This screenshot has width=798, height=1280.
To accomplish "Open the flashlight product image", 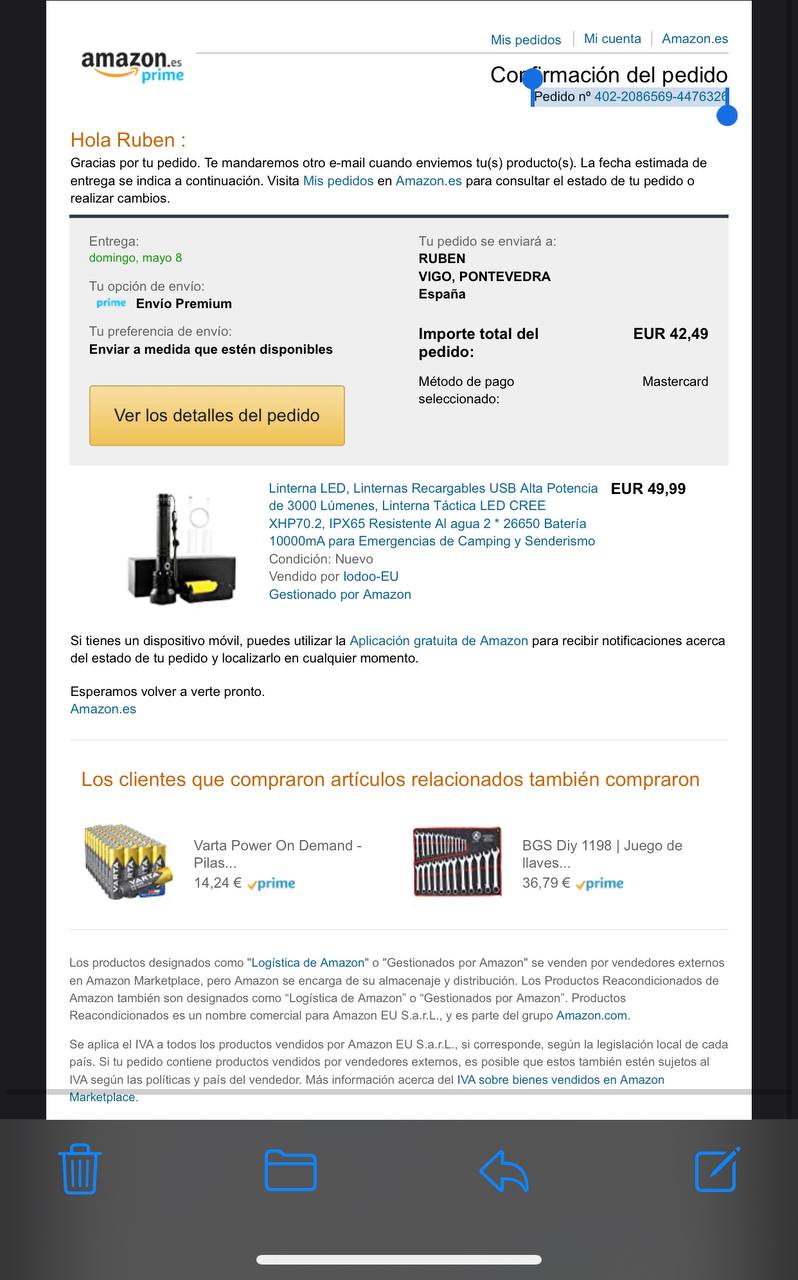I will (182, 547).
